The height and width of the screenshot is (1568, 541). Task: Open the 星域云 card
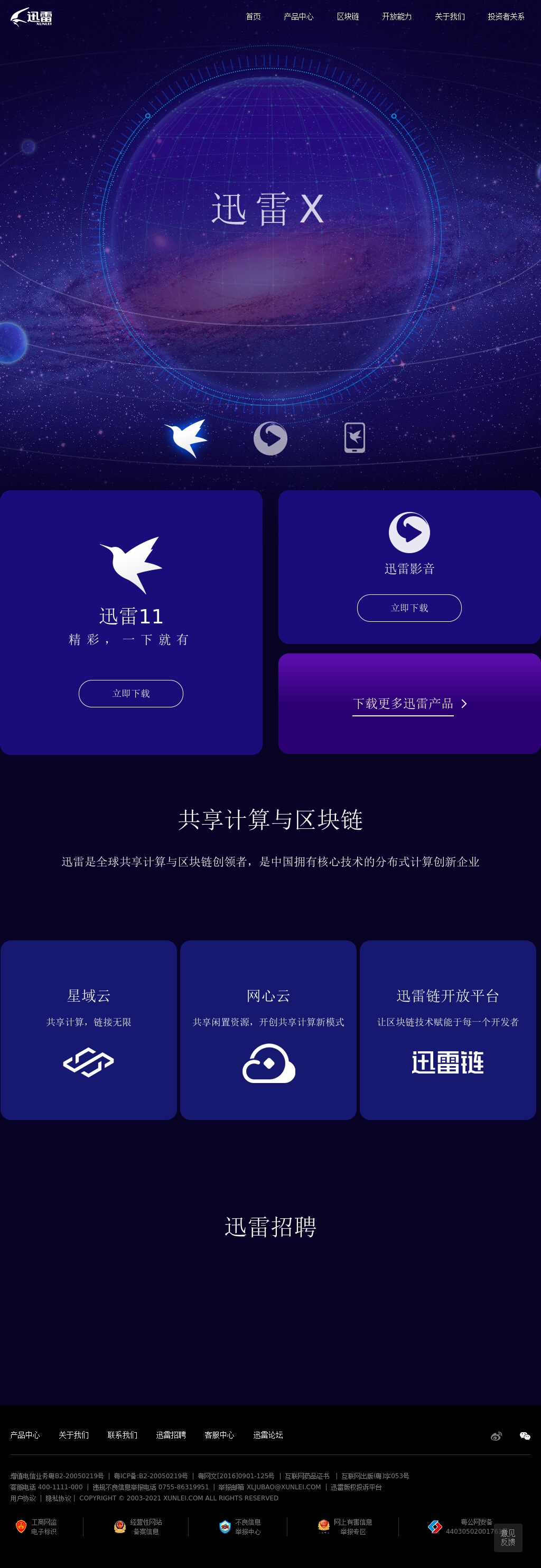89,1029
